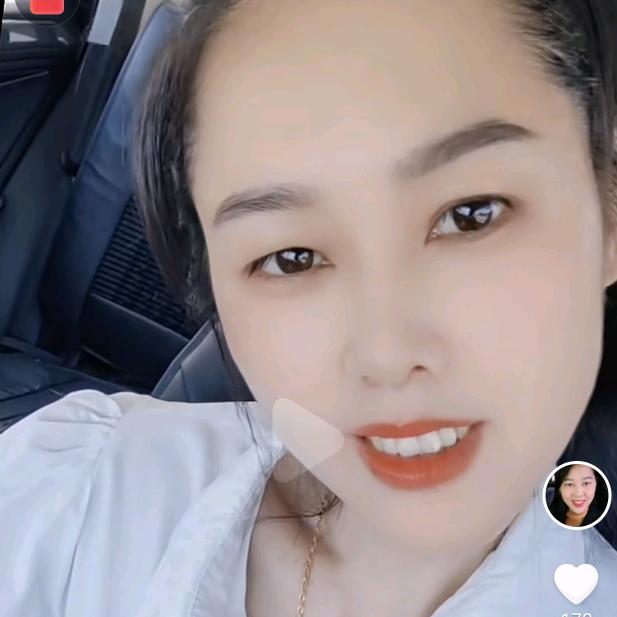Image resolution: width=617 pixels, height=617 pixels.
Task: Resume the paused video with the play button
Action: 305,440
